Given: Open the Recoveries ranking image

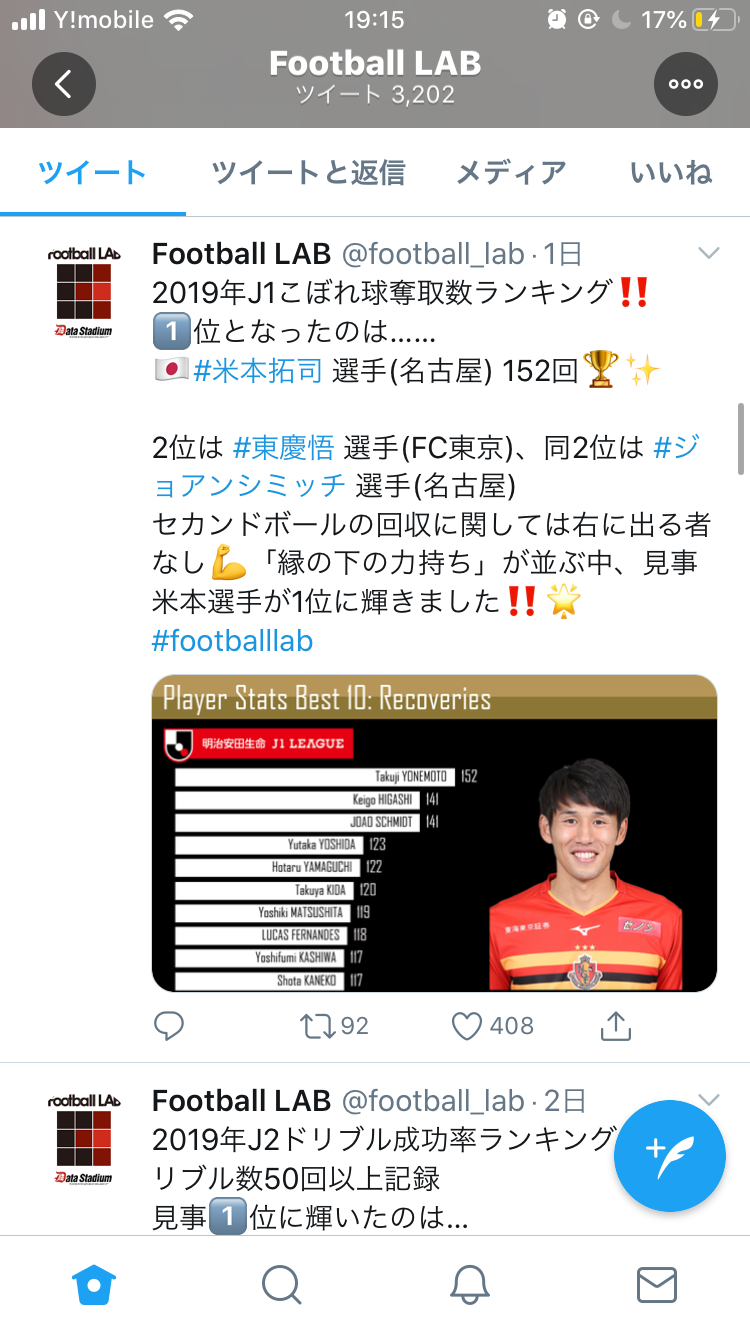Looking at the screenshot, I should pyautogui.click(x=434, y=833).
